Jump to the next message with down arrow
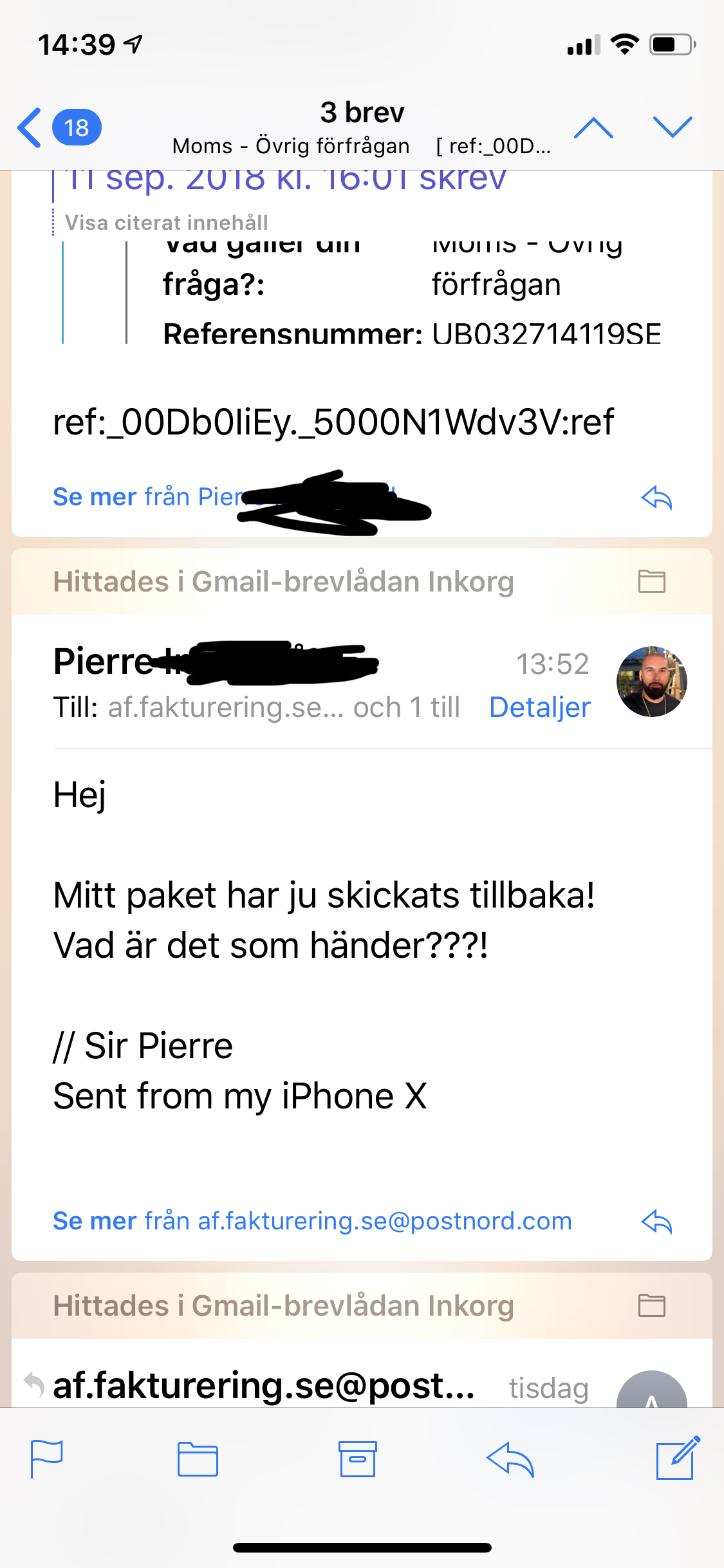 [x=673, y=127]
